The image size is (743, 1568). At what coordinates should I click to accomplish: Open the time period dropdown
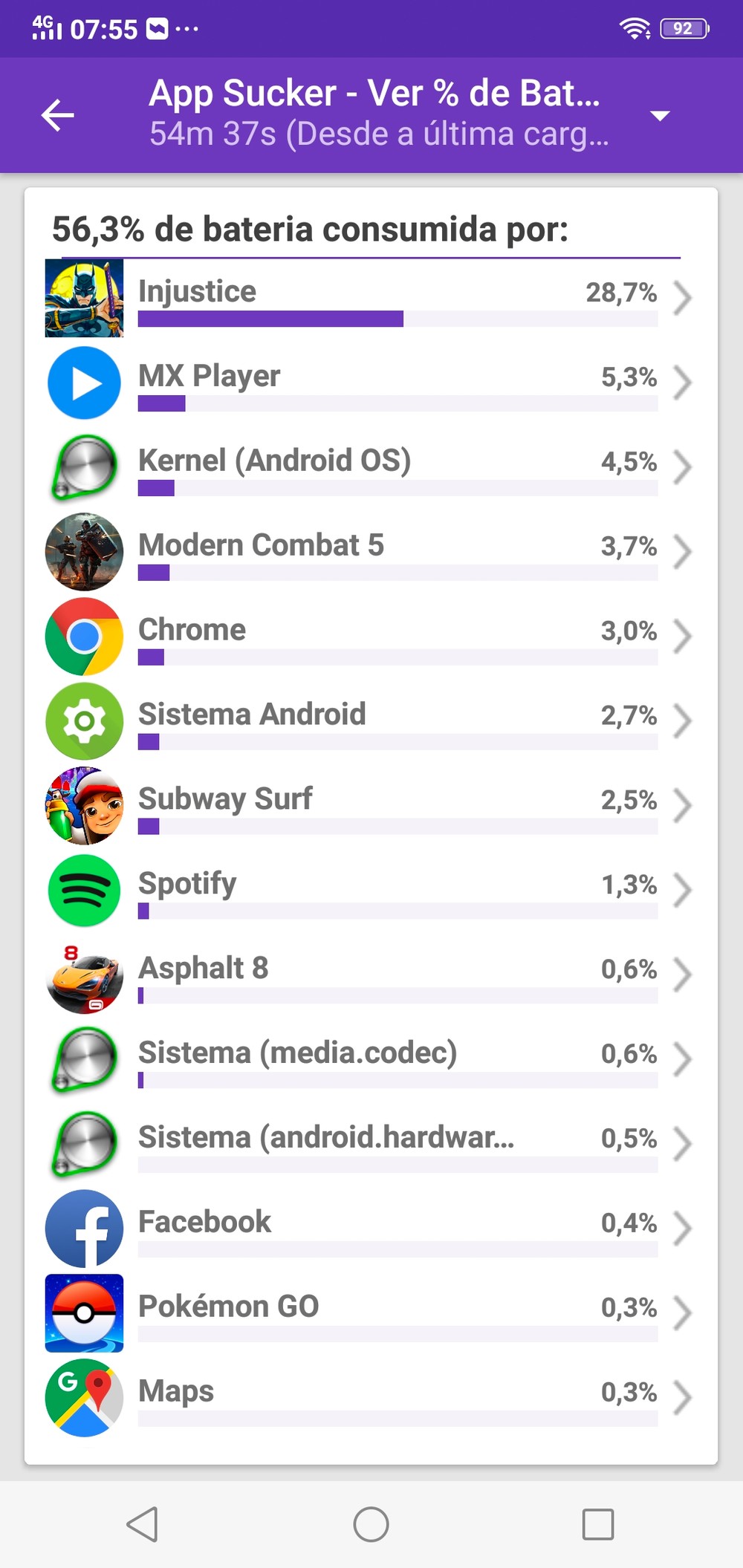(659, 115)
